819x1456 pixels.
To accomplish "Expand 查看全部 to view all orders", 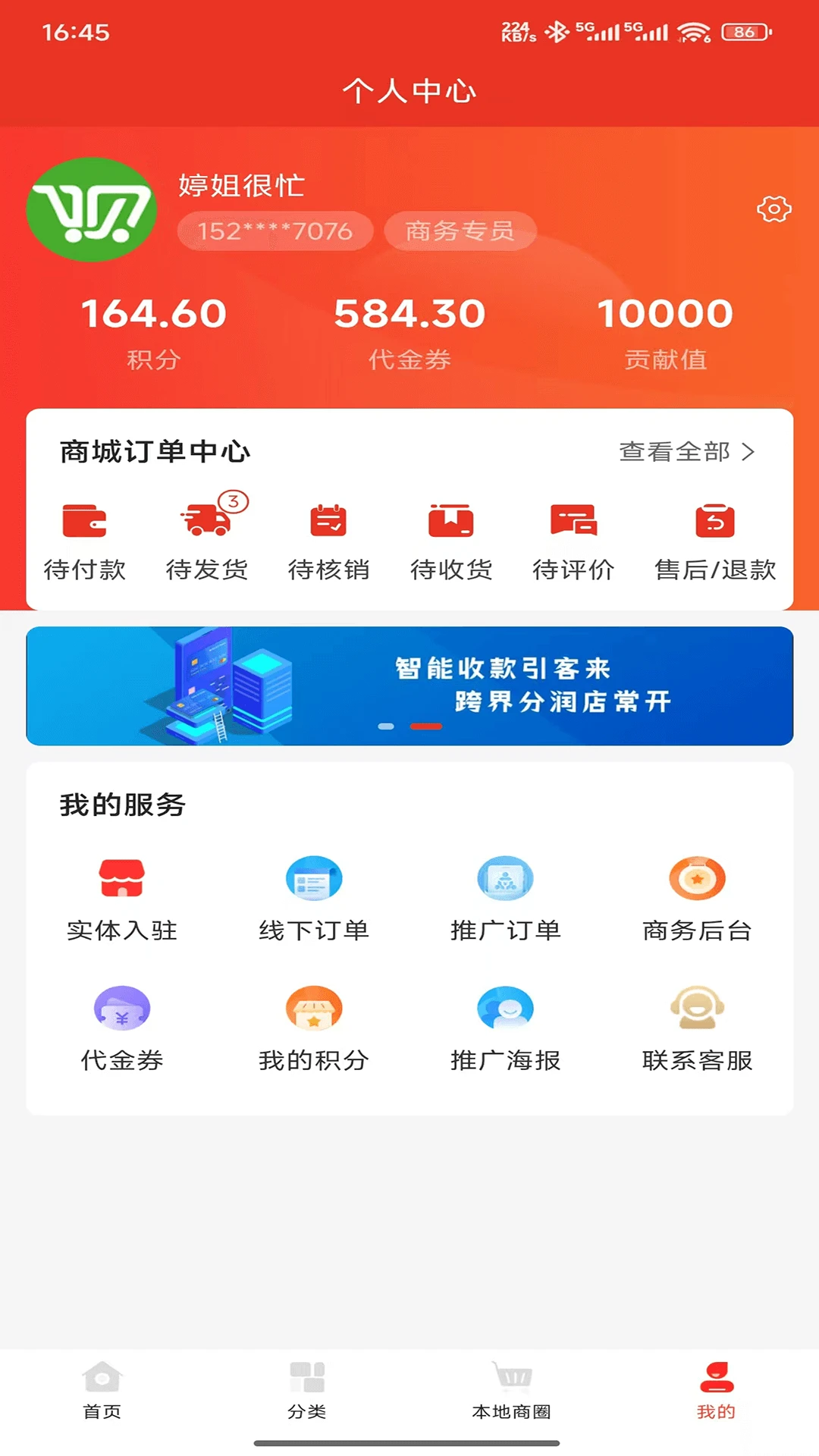I will click(685, 452).
